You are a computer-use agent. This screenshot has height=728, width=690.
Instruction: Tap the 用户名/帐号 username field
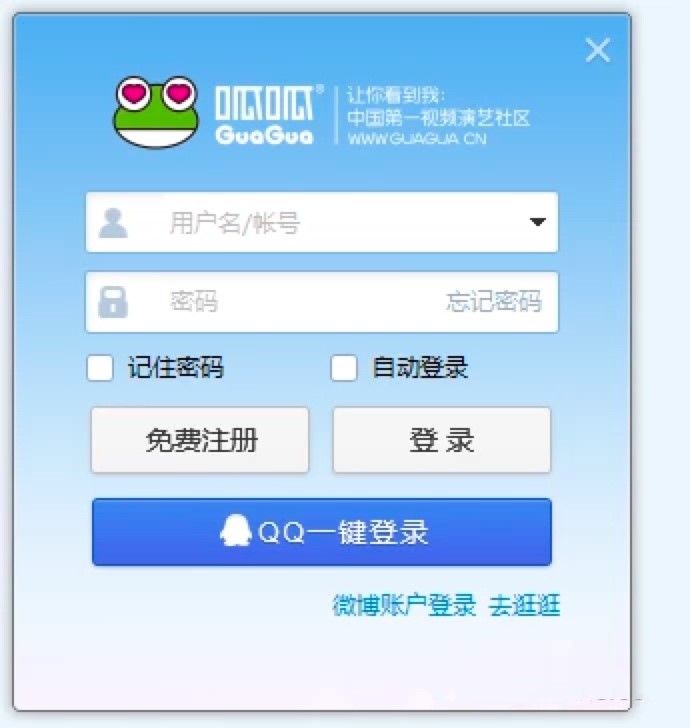(300, 223)
